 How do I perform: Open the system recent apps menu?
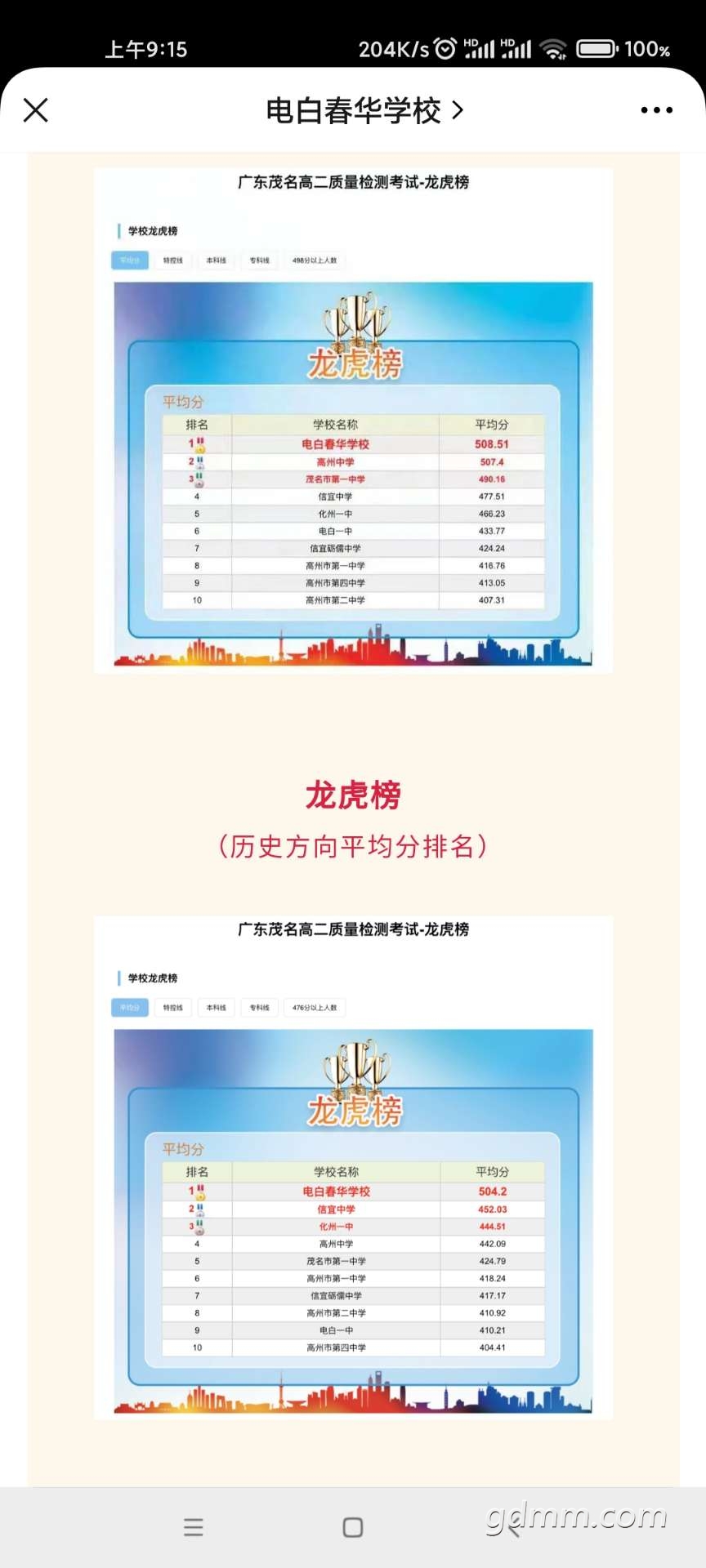click(x=194, y=1527)
